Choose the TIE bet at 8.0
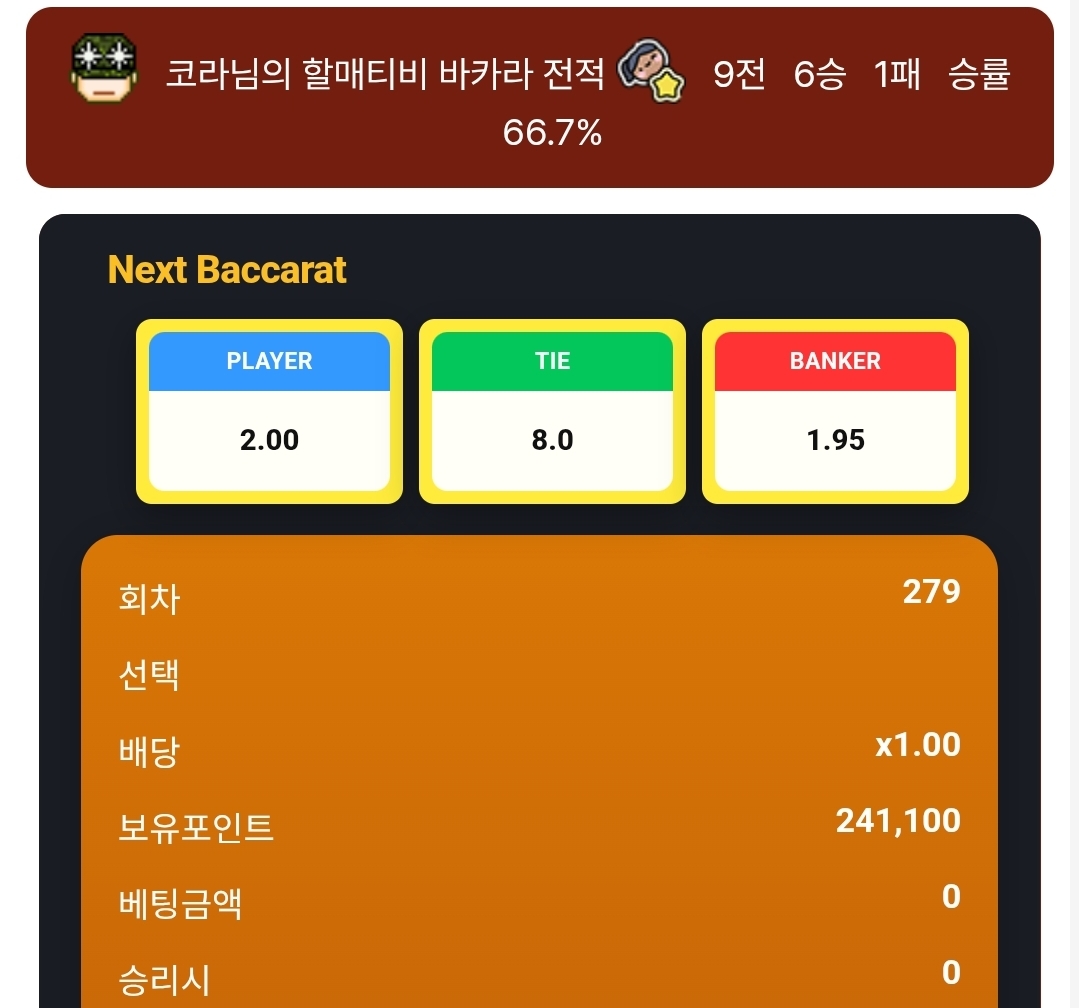The width and height of the screenshot is (1079, 1008). point(552,412)
